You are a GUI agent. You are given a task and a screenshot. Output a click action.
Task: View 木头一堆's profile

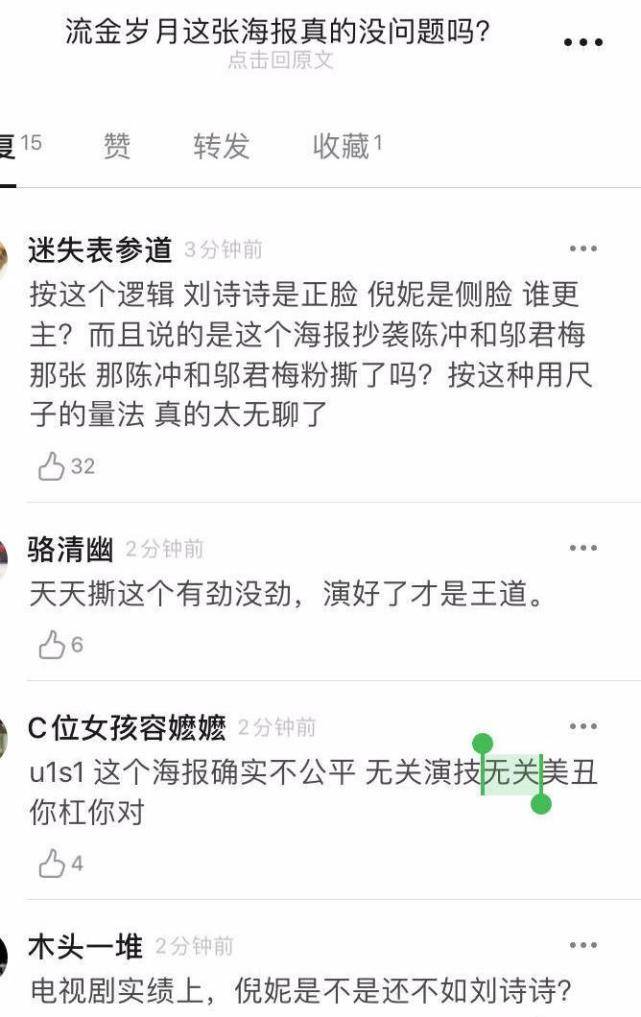pos(85,946)
